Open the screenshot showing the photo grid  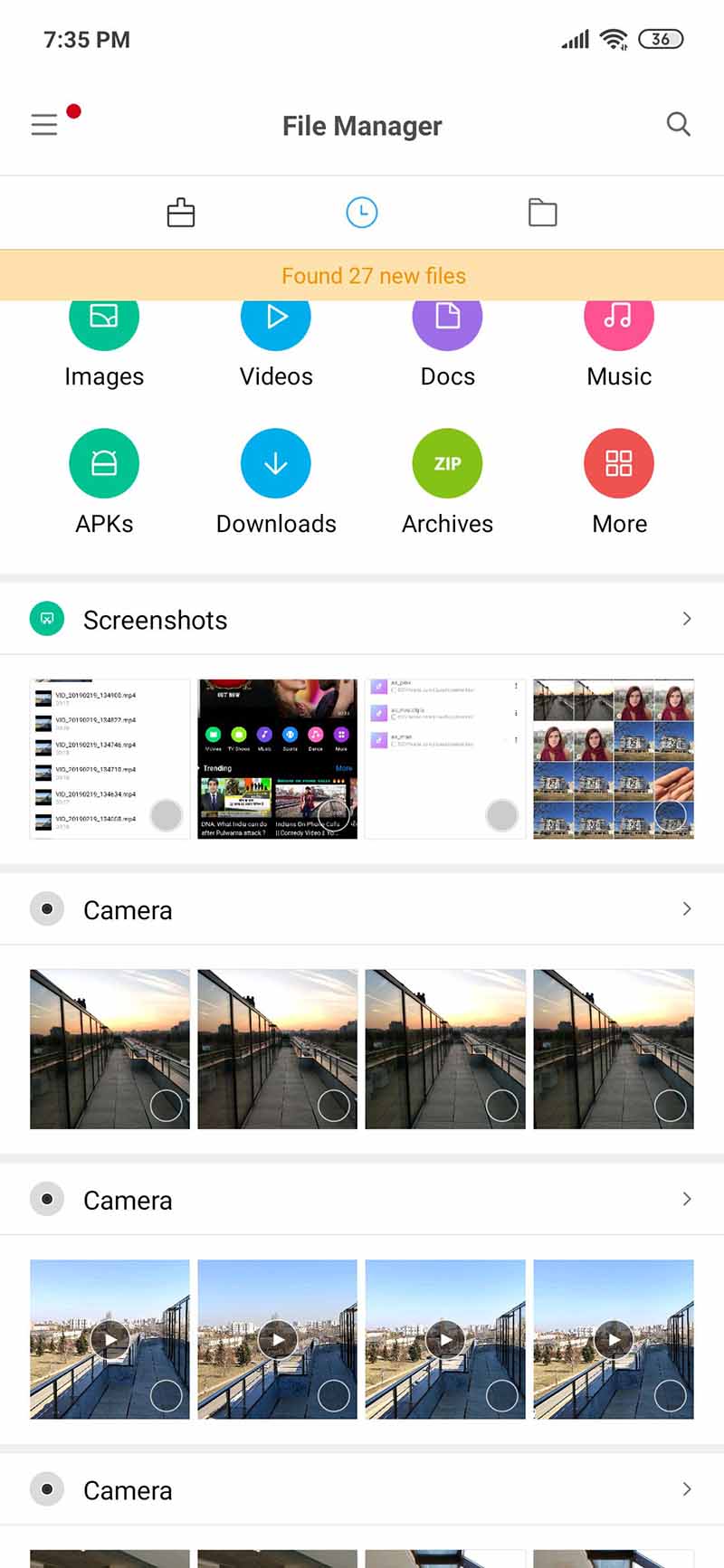614,759
